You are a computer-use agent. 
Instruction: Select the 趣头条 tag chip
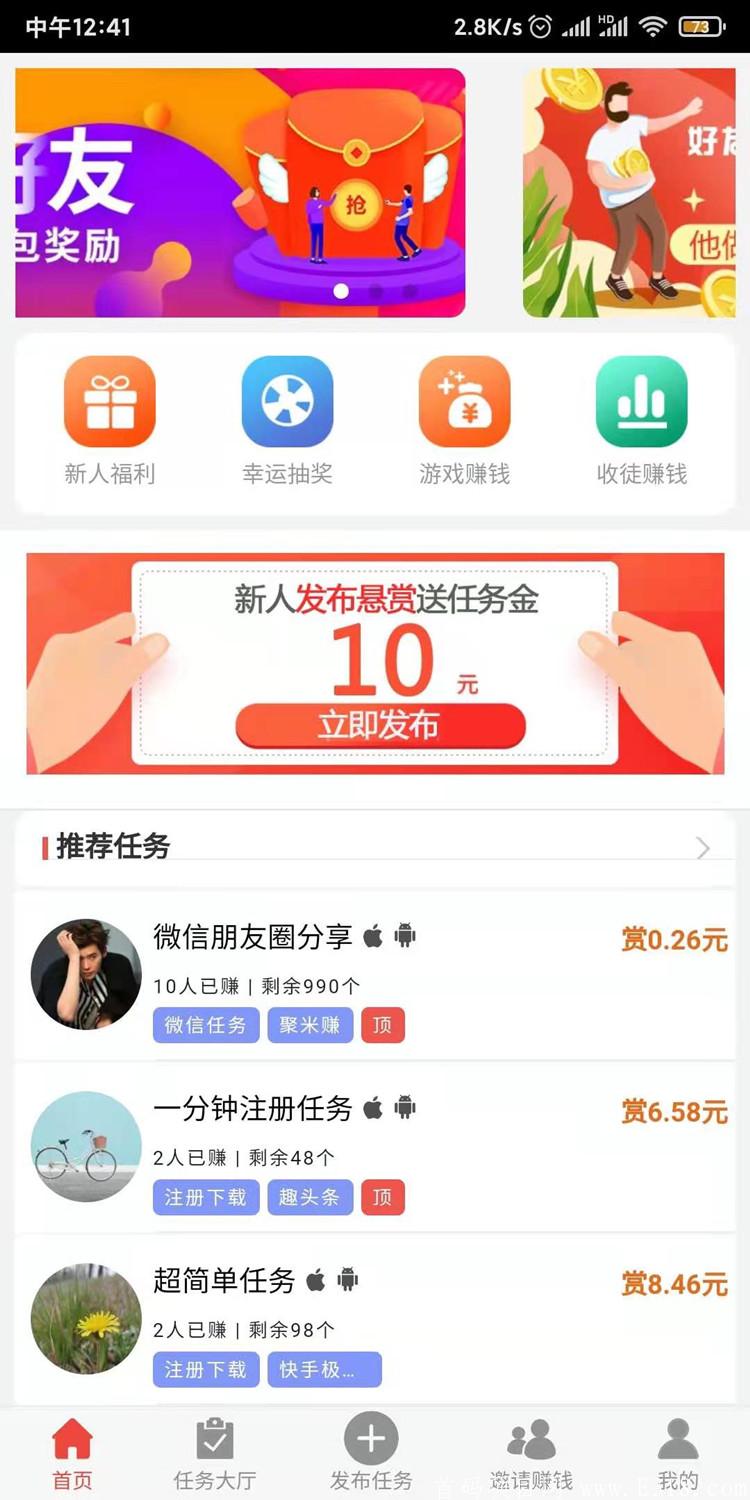310,1197
